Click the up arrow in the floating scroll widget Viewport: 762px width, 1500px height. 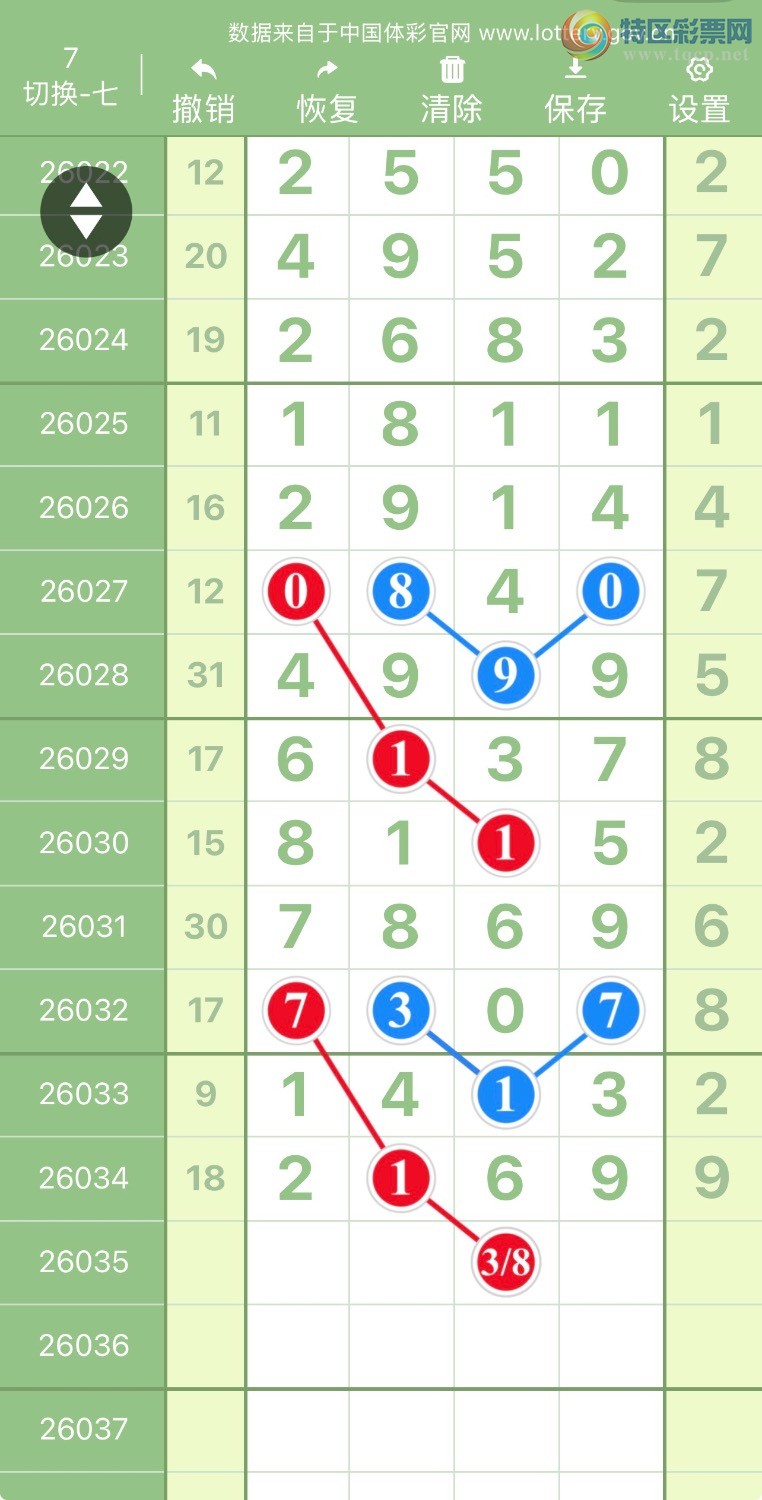pos(86,196)
